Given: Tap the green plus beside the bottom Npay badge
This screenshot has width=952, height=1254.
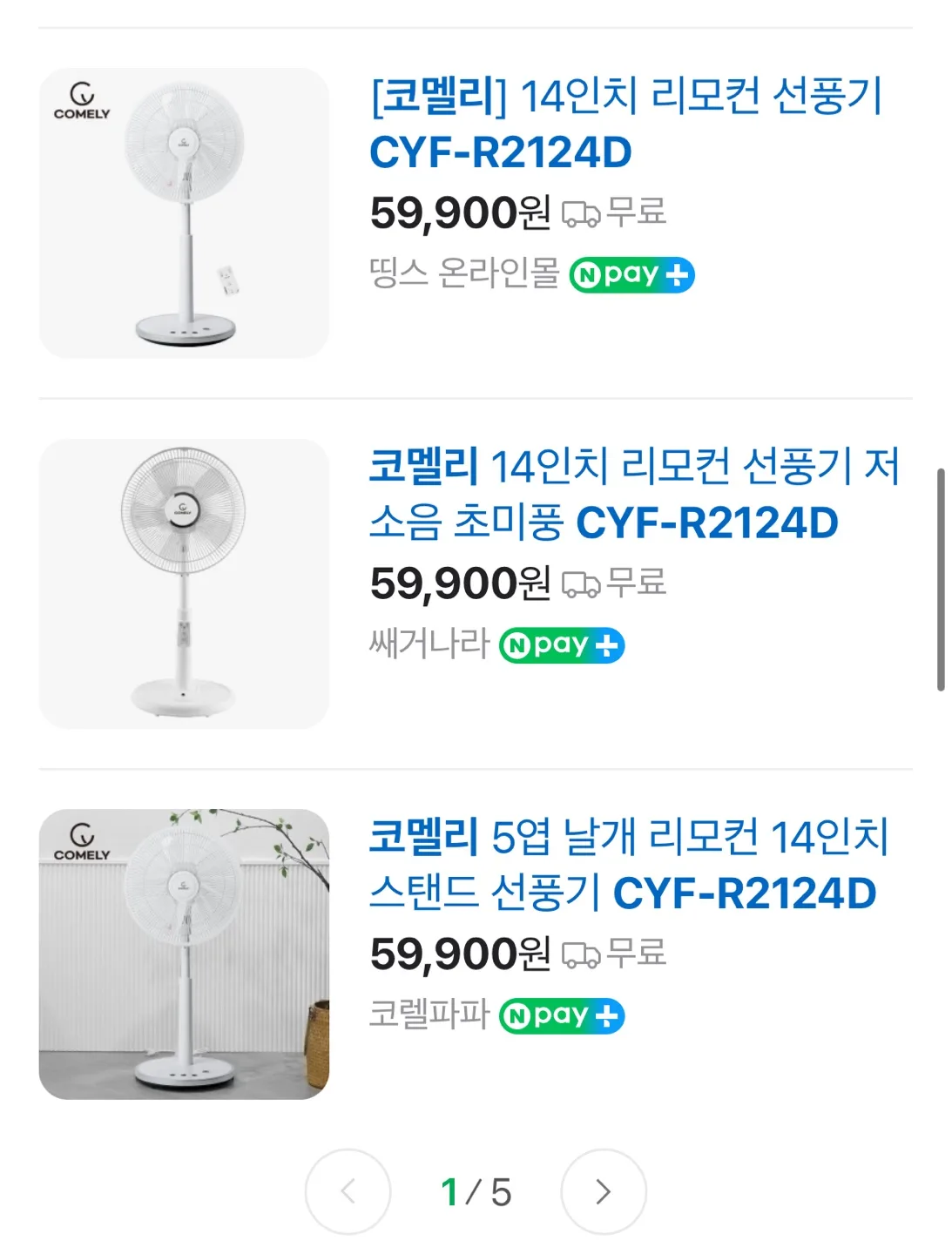Looking at the screenshot, I should [x=607, y=1015].
